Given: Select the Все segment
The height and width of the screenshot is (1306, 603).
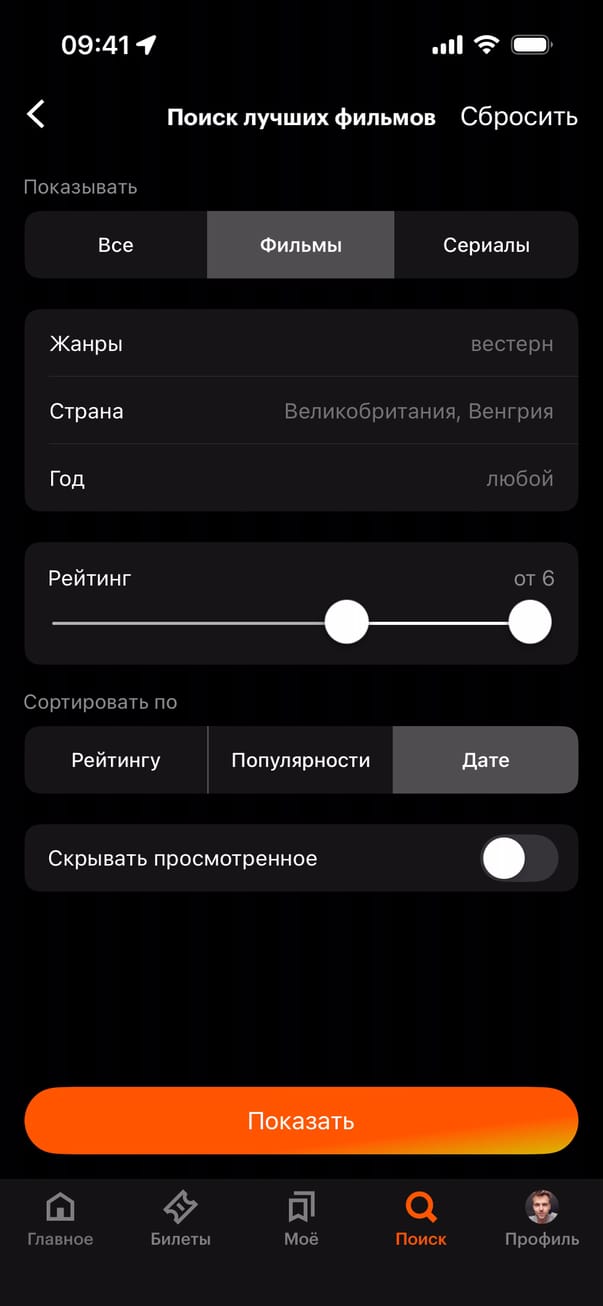Looking at the screenshot, I should 116,245.
